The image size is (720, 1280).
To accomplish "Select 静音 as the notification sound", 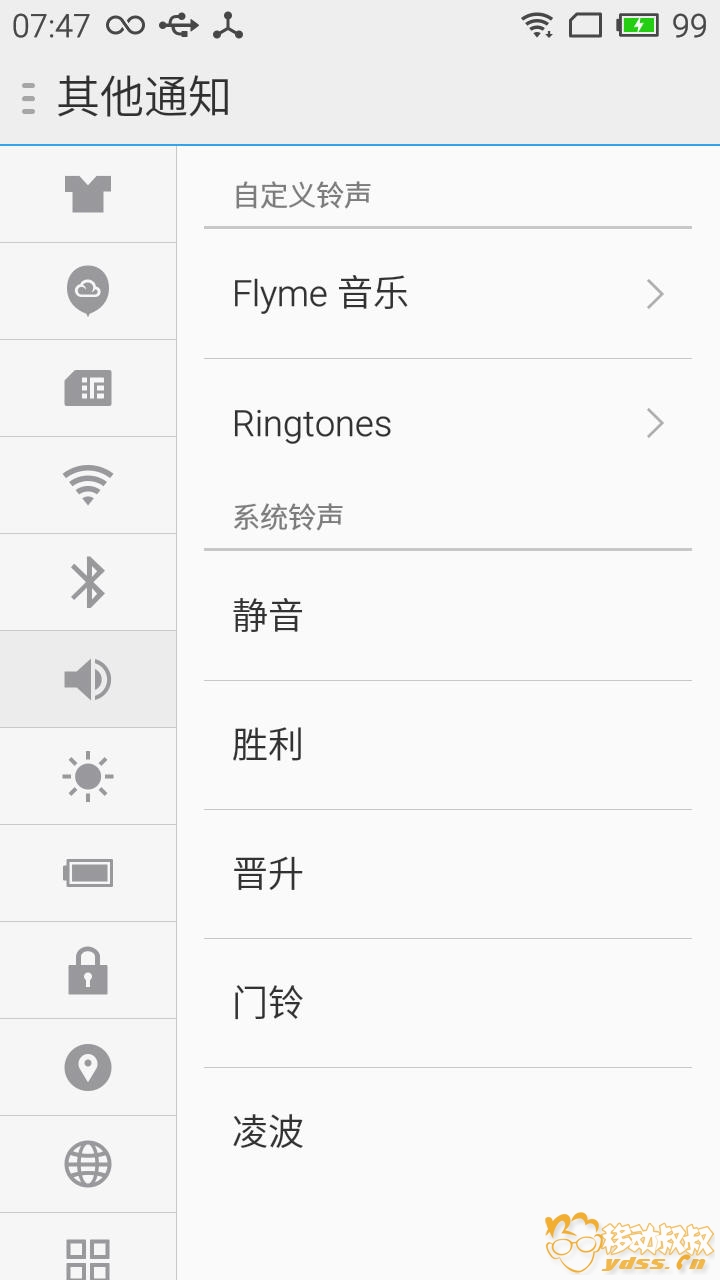I will click(x=447, y=615).
